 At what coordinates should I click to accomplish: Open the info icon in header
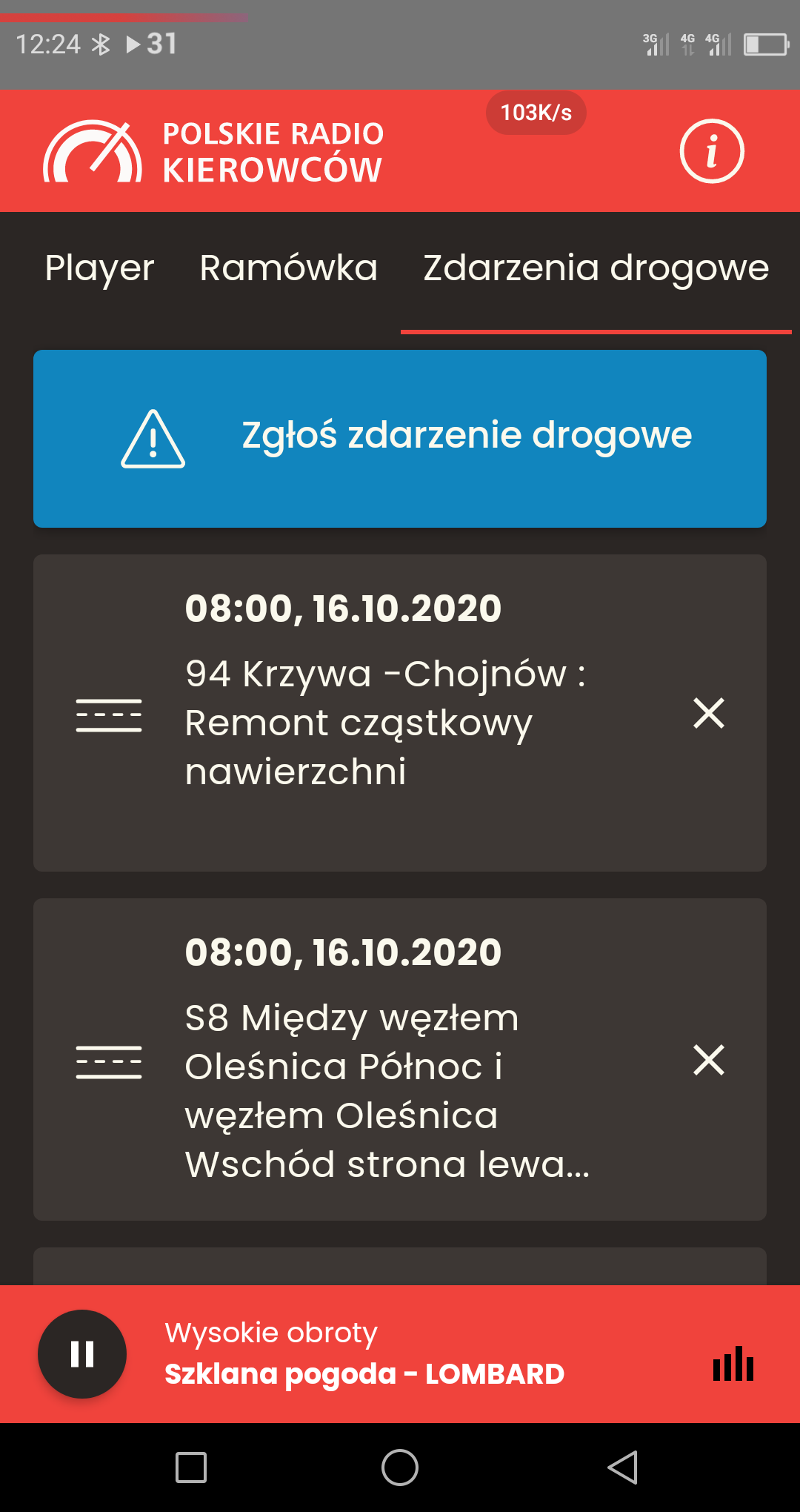click(x=711, y=151)
